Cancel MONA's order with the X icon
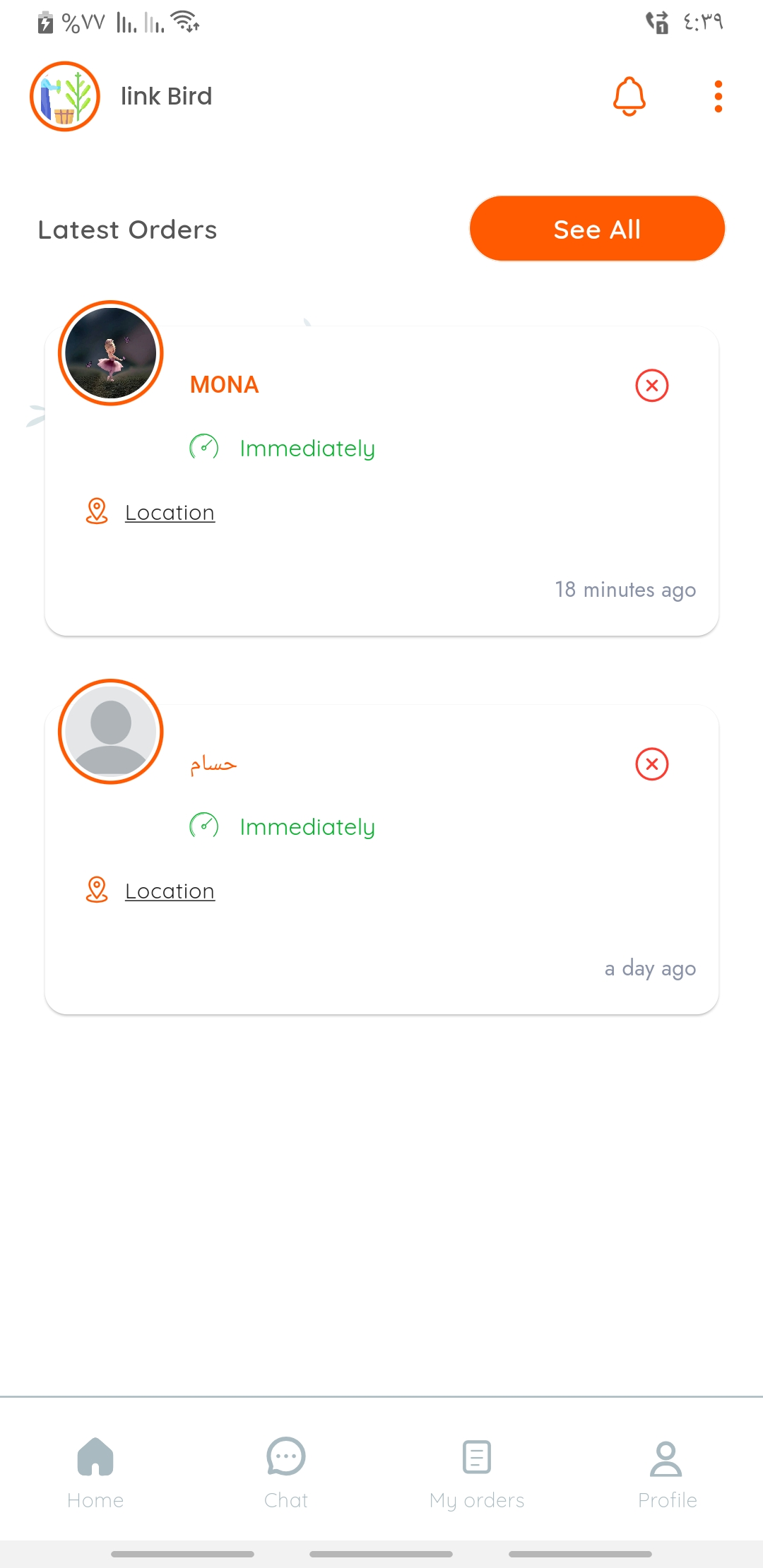The height and width of the screenshot is (1568, 763). (651, 386)
